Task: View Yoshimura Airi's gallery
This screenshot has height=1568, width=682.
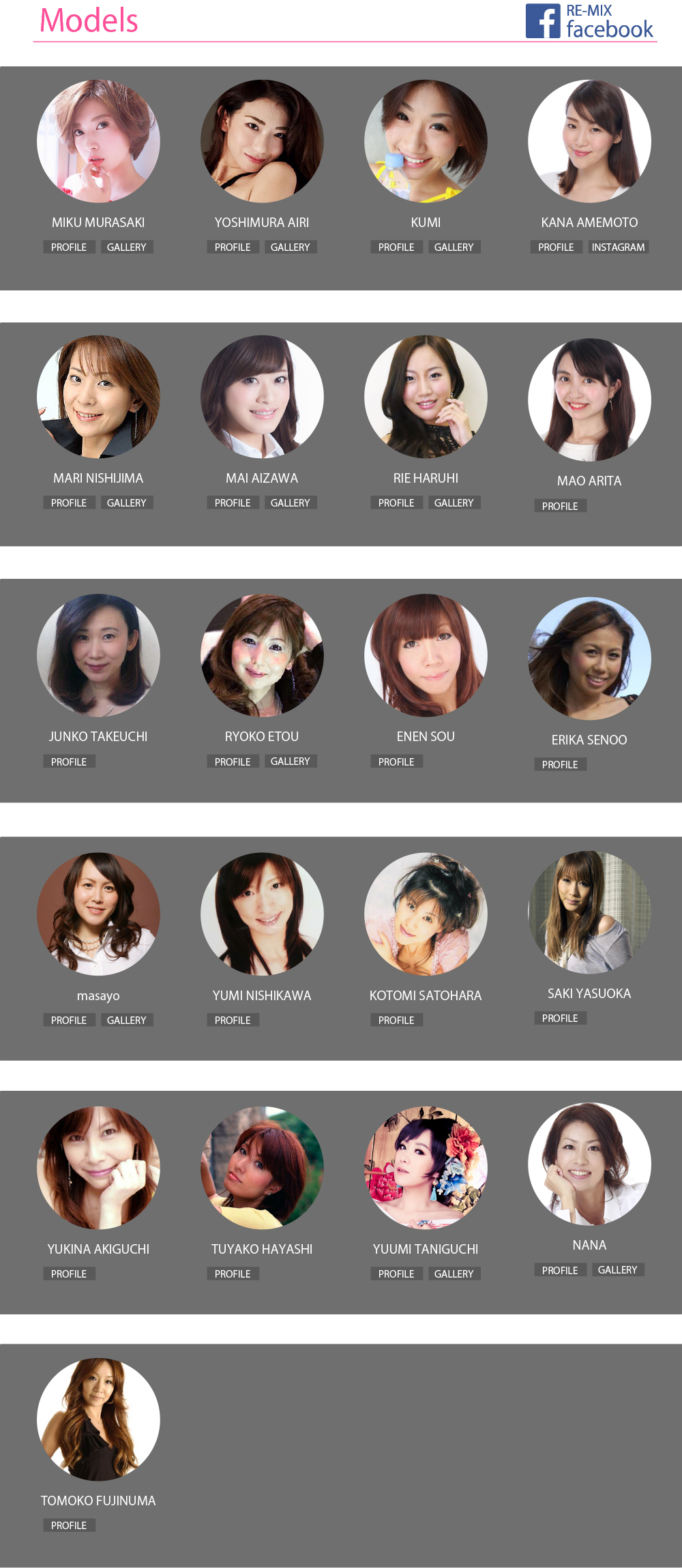Action: coord(290,247)
